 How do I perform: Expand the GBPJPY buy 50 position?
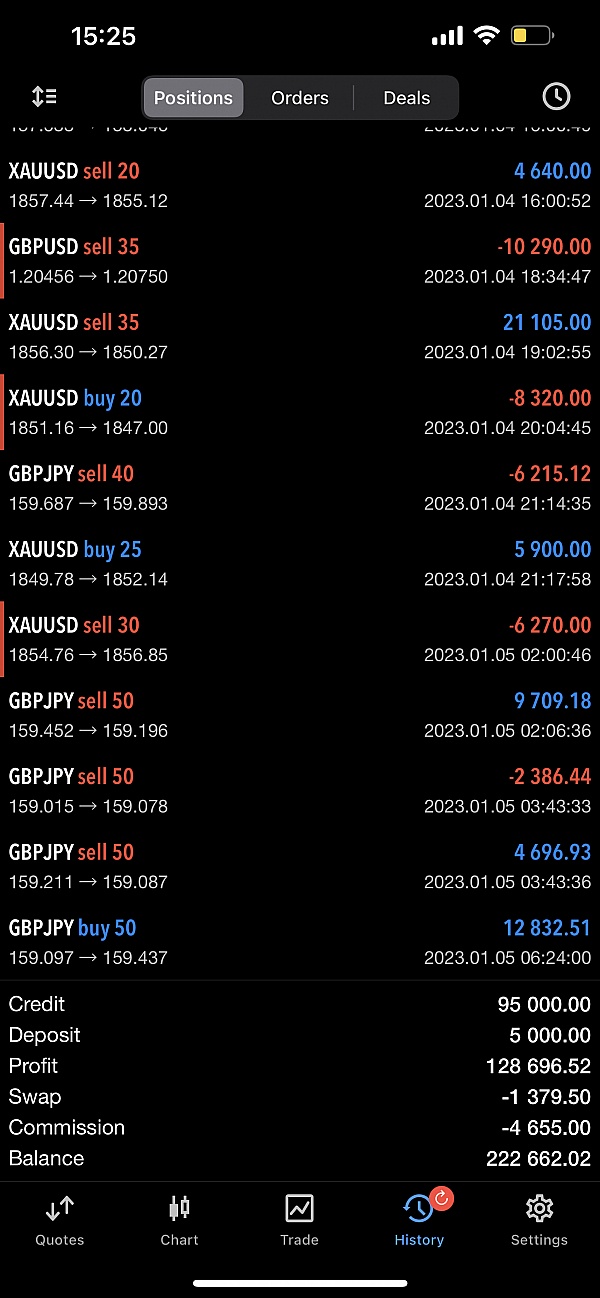click(300, 942)
